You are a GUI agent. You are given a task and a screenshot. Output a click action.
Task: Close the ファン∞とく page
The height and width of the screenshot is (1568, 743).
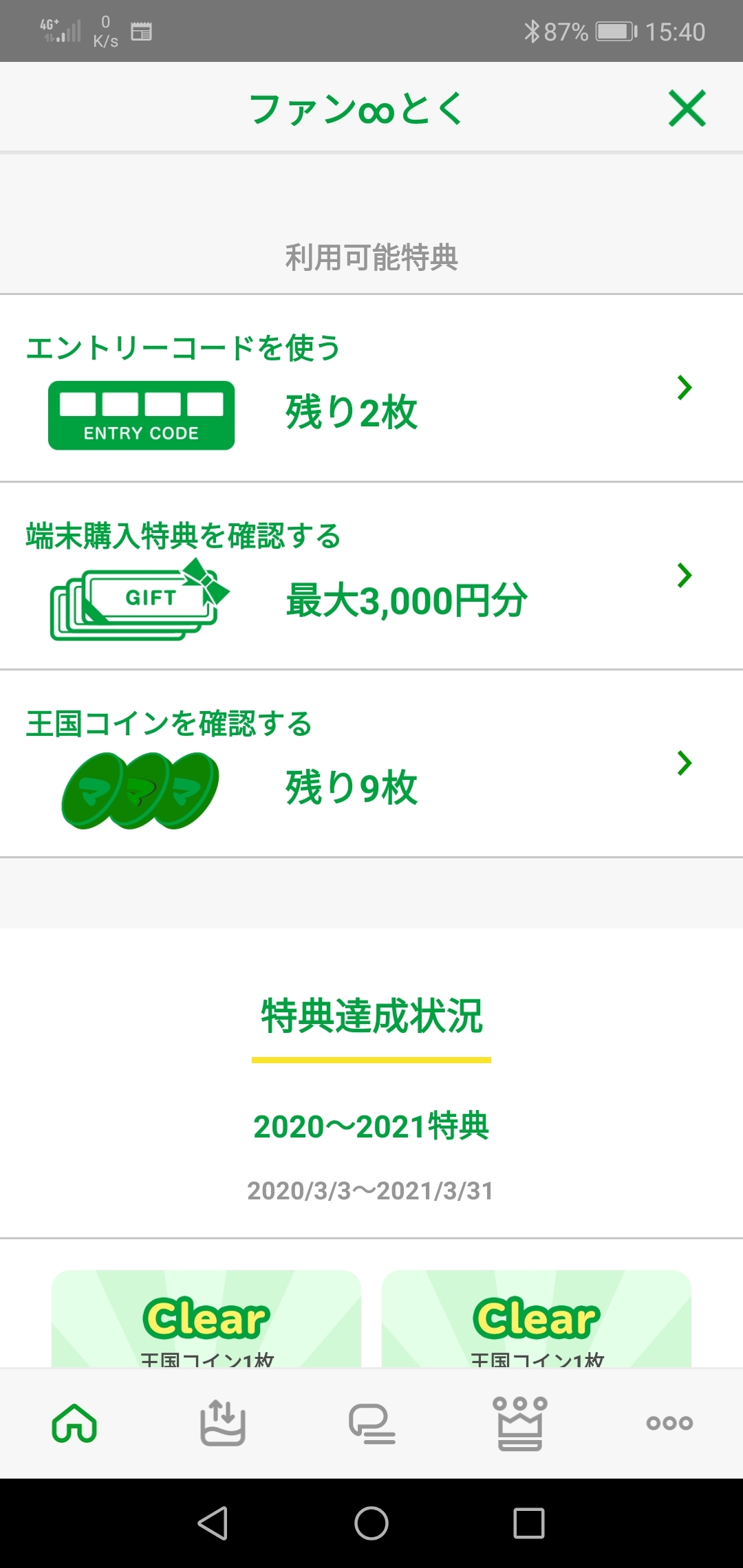coord(687,109)
